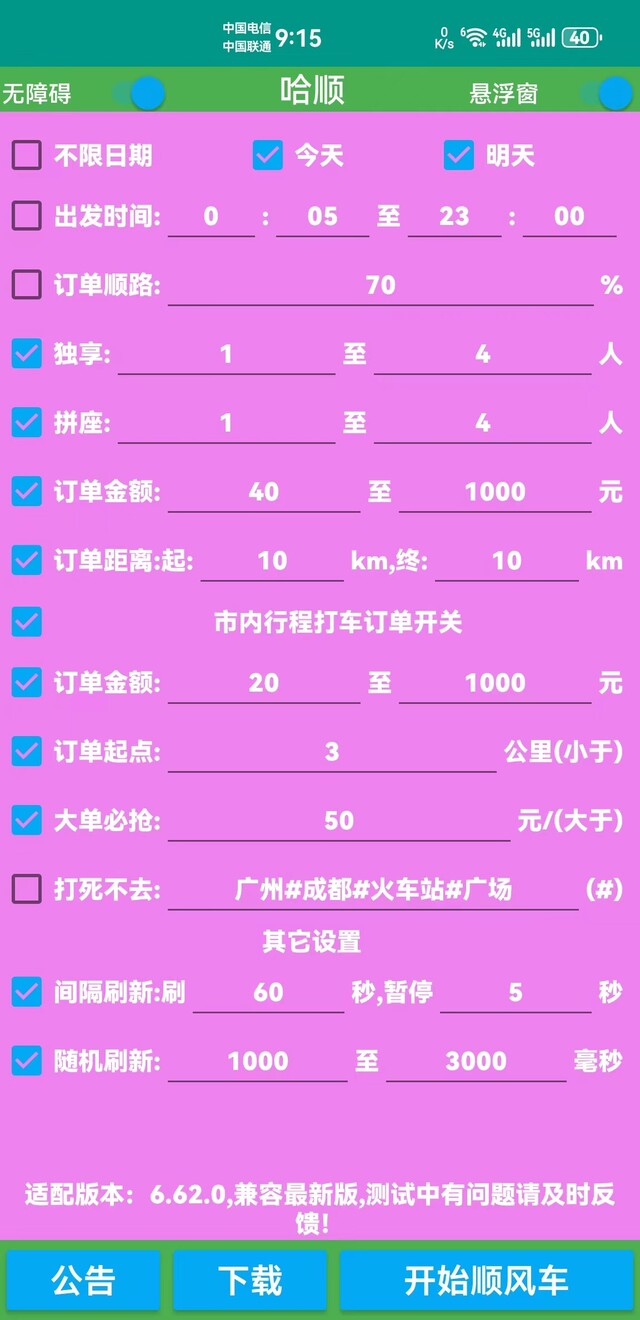
Task: Enable the 出发时间 checkbox
Action: [x=27, y=216]
